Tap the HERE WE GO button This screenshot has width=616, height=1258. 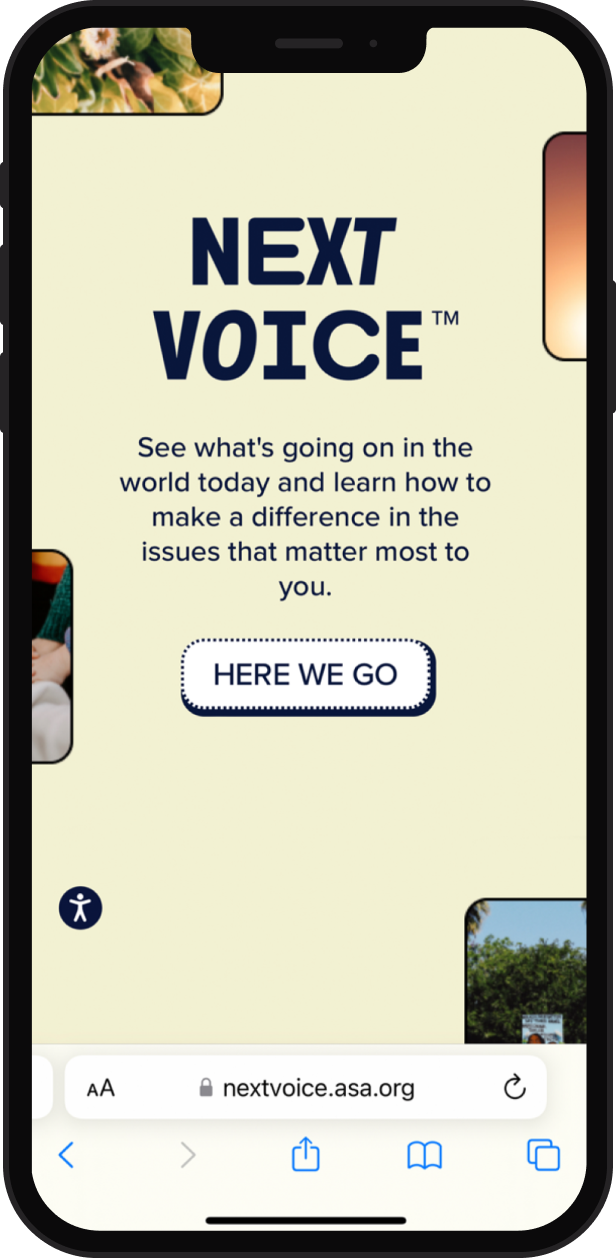point(307,675)
